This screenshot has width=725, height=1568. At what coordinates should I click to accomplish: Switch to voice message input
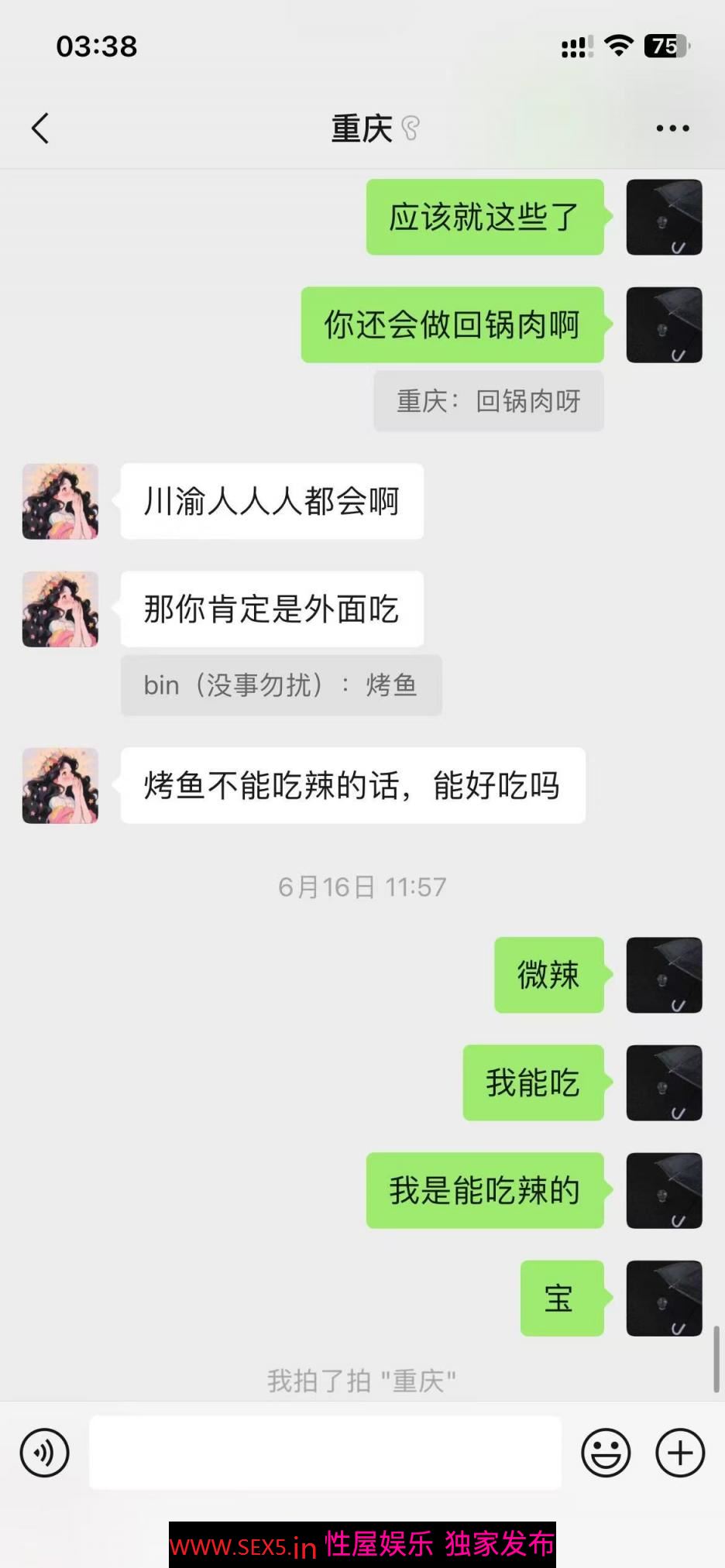point(45,1453)
